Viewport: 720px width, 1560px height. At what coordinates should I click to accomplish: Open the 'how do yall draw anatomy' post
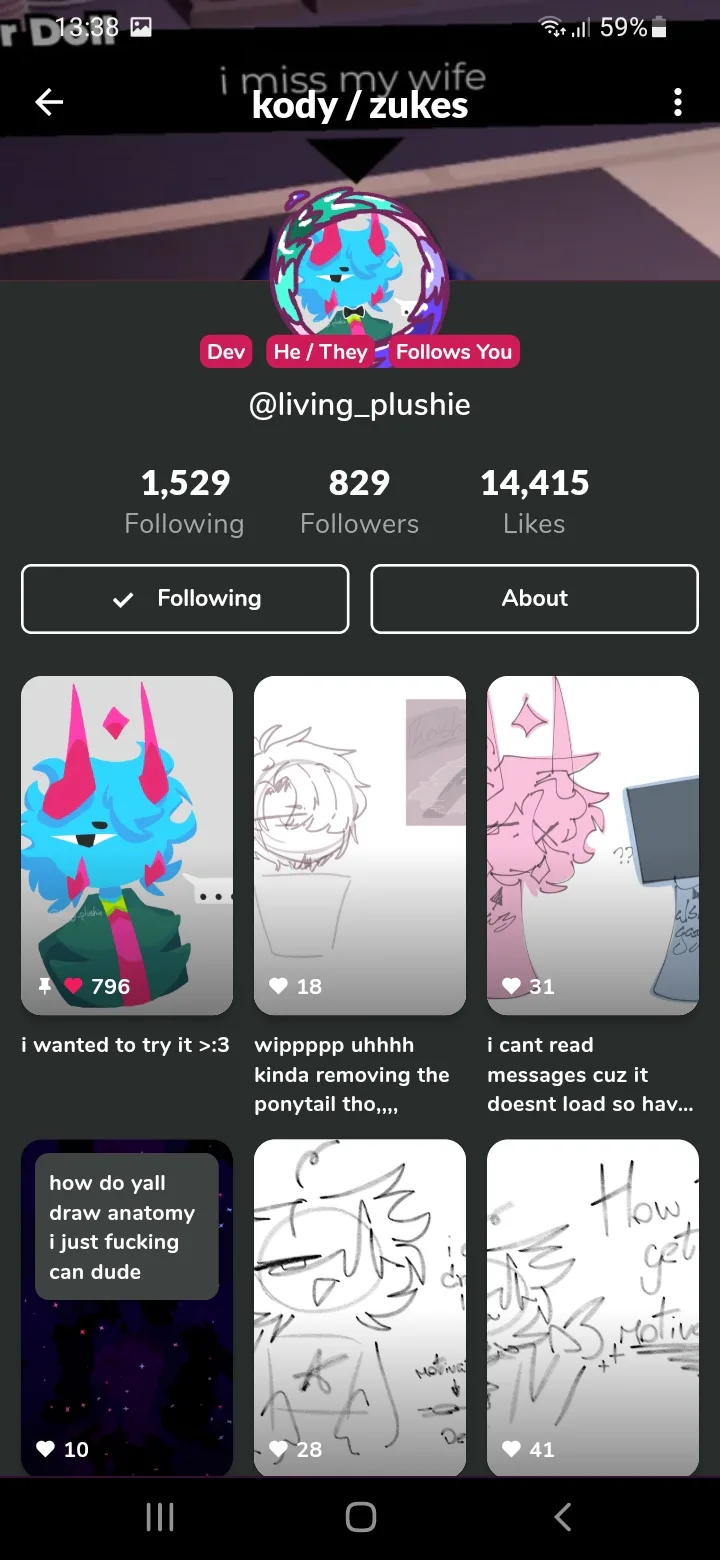point(127,1308)
